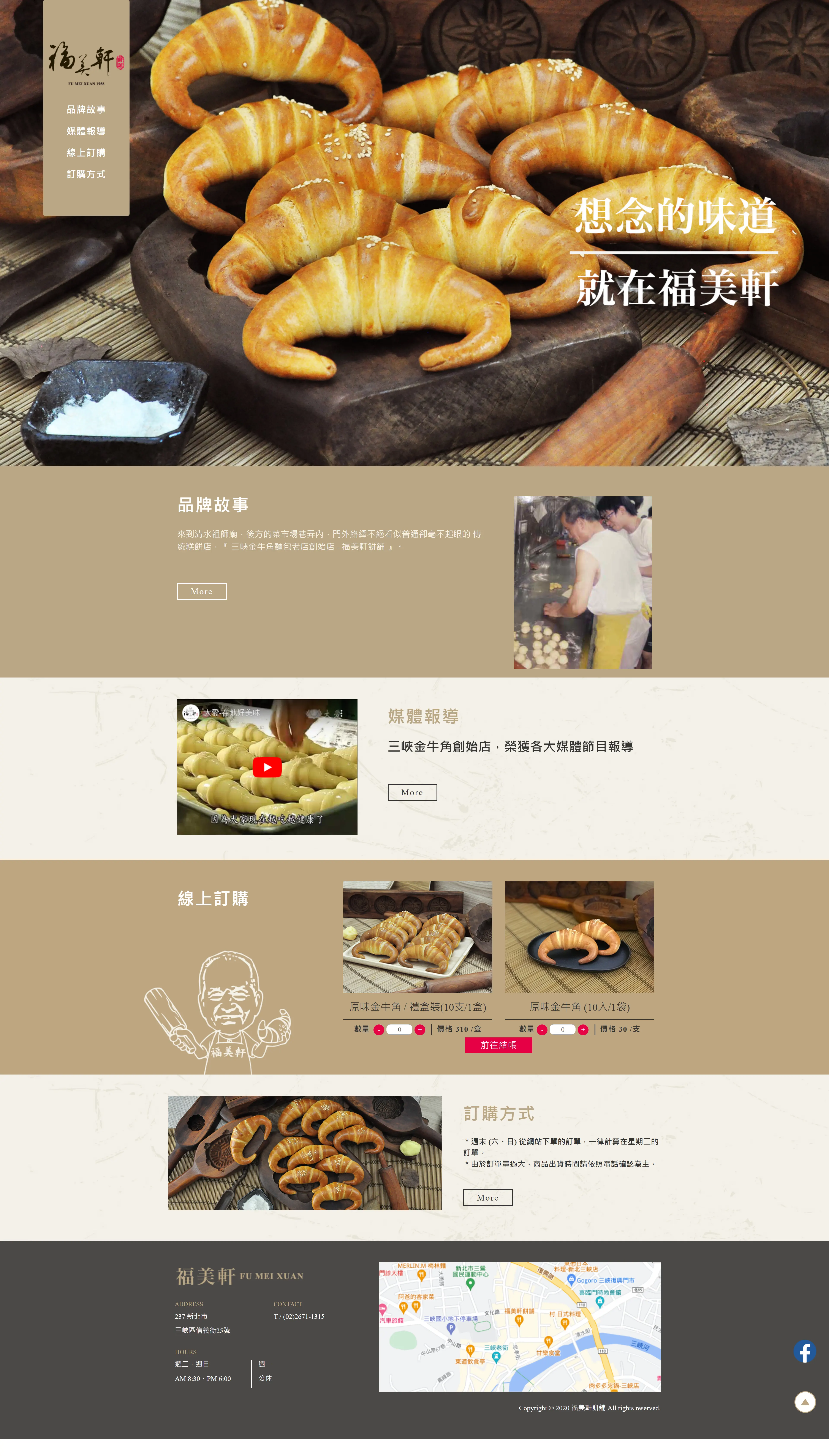The image size is (829, 1456).
Task: Select 線上訂購 in the side menu
Action: [x=86, y=153]
